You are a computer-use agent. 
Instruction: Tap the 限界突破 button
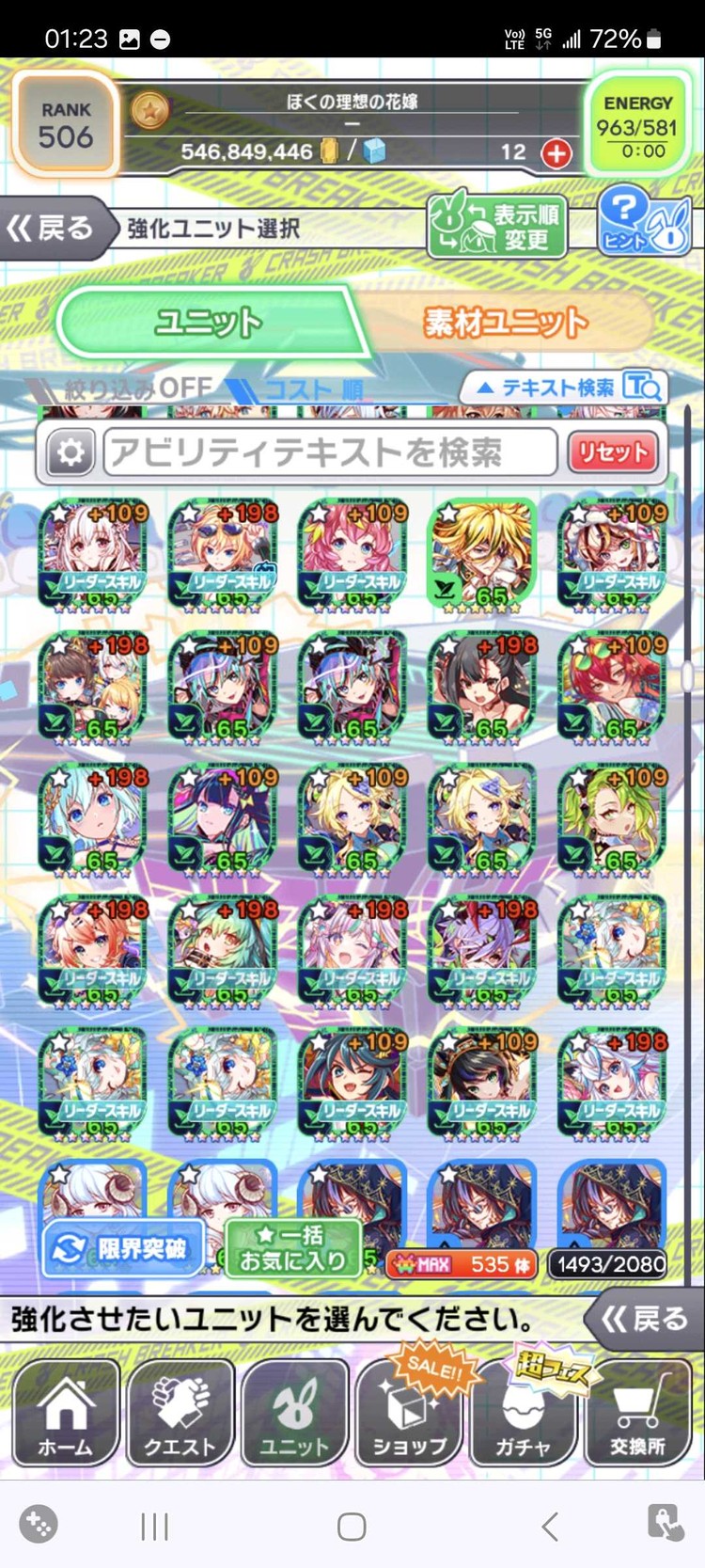click(x=123, y=1248)
